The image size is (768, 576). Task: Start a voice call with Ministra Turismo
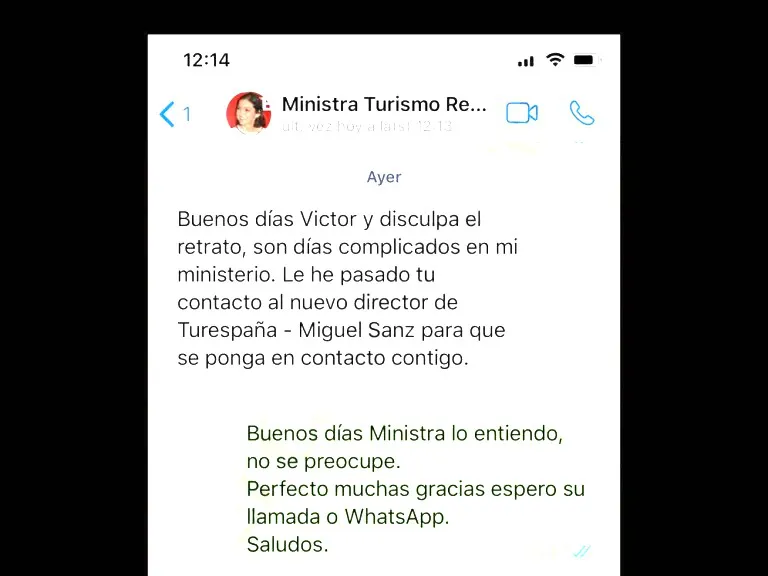(582, 113)
